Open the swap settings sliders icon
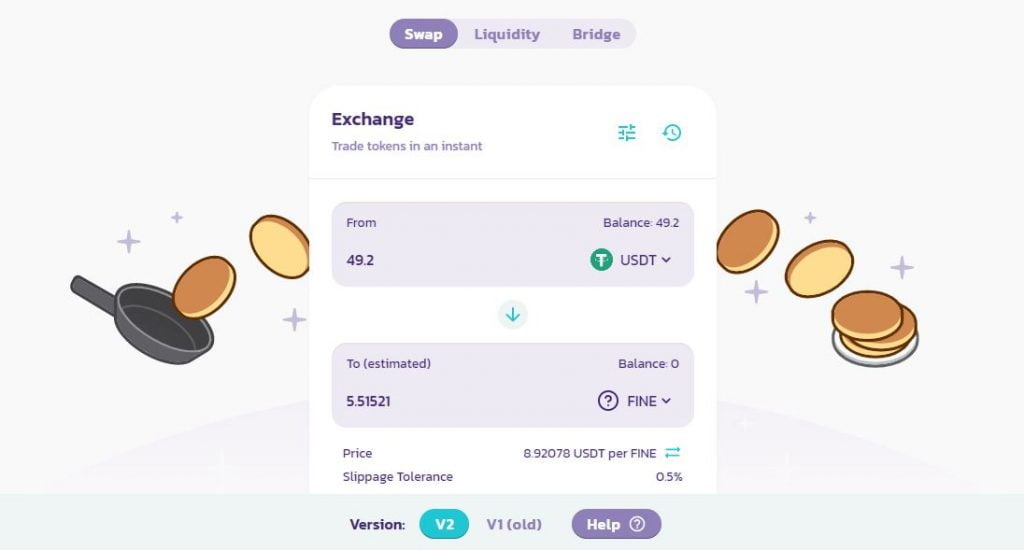1024x550 pixels. 627,132
